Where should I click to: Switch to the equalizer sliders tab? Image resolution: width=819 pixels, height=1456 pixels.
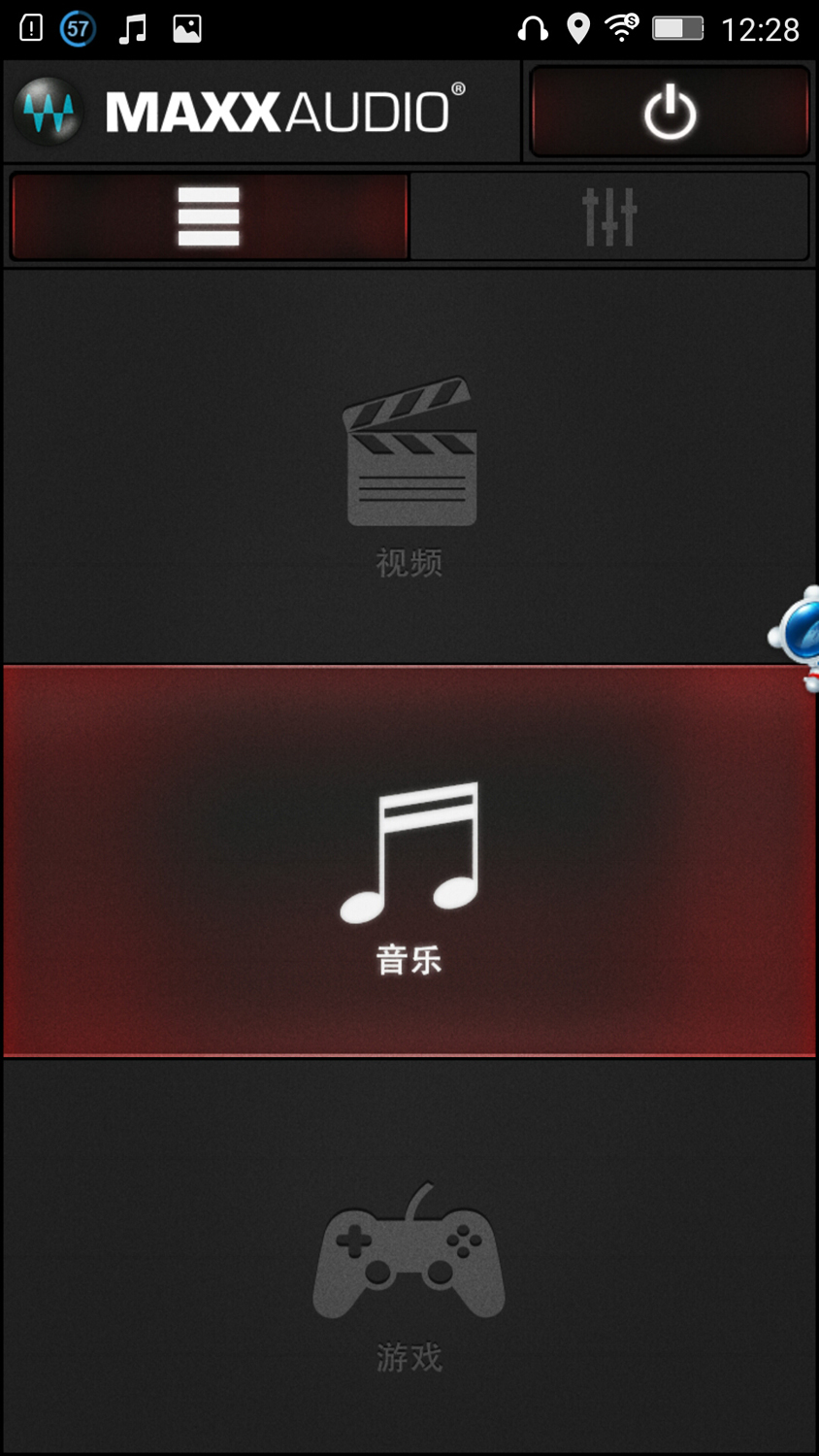click(609, 215)
